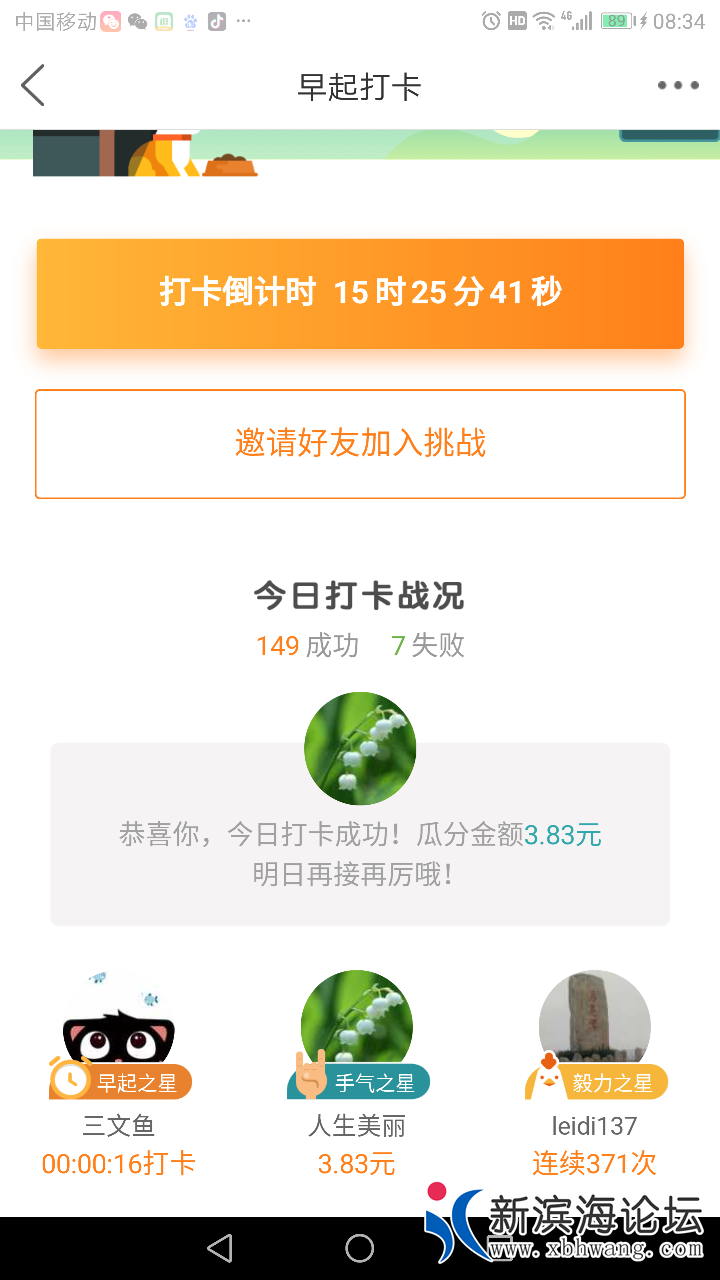Open 人生美丽's 手气之星 avatar
This screenshot has width=720, height=1280.
[x=357, y=1026]
